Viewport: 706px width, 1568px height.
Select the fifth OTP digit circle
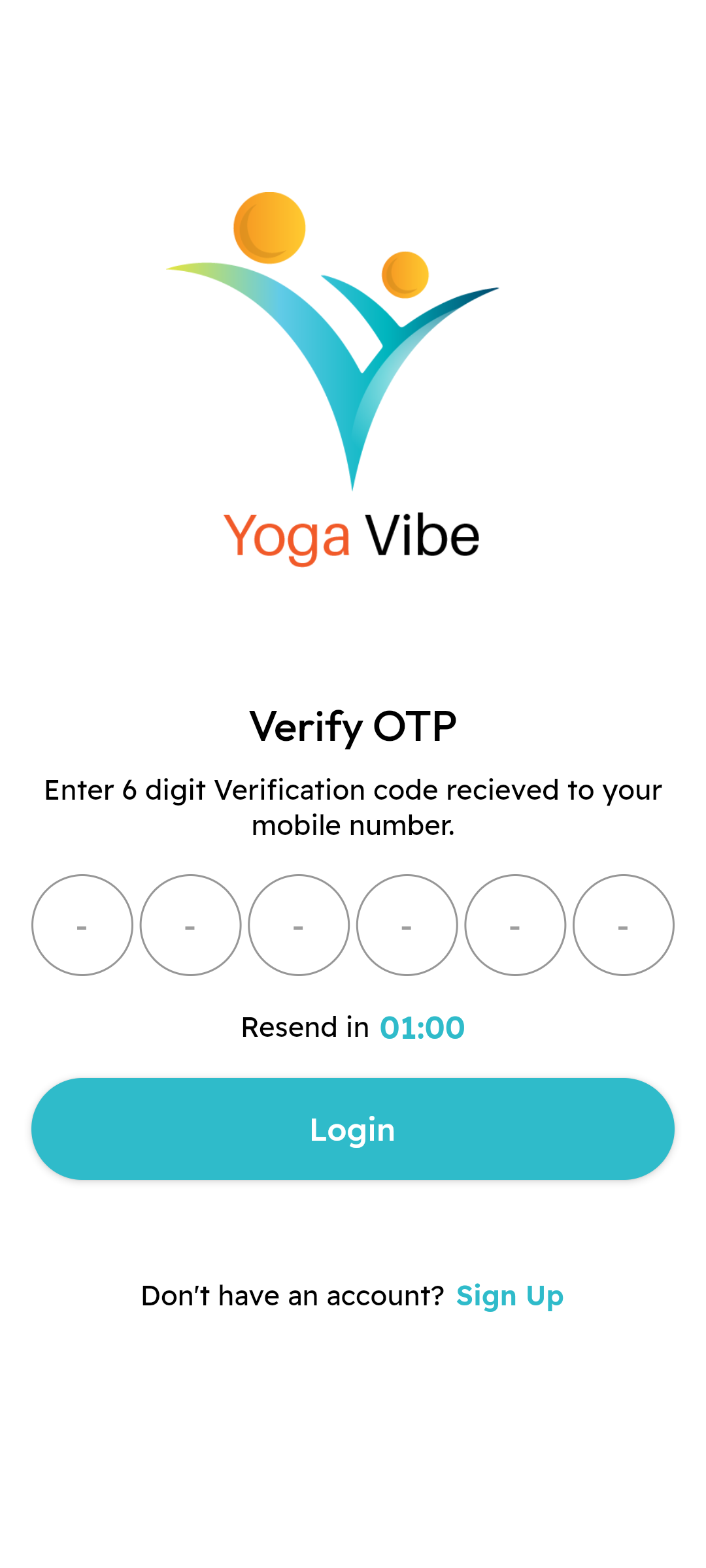515,925
